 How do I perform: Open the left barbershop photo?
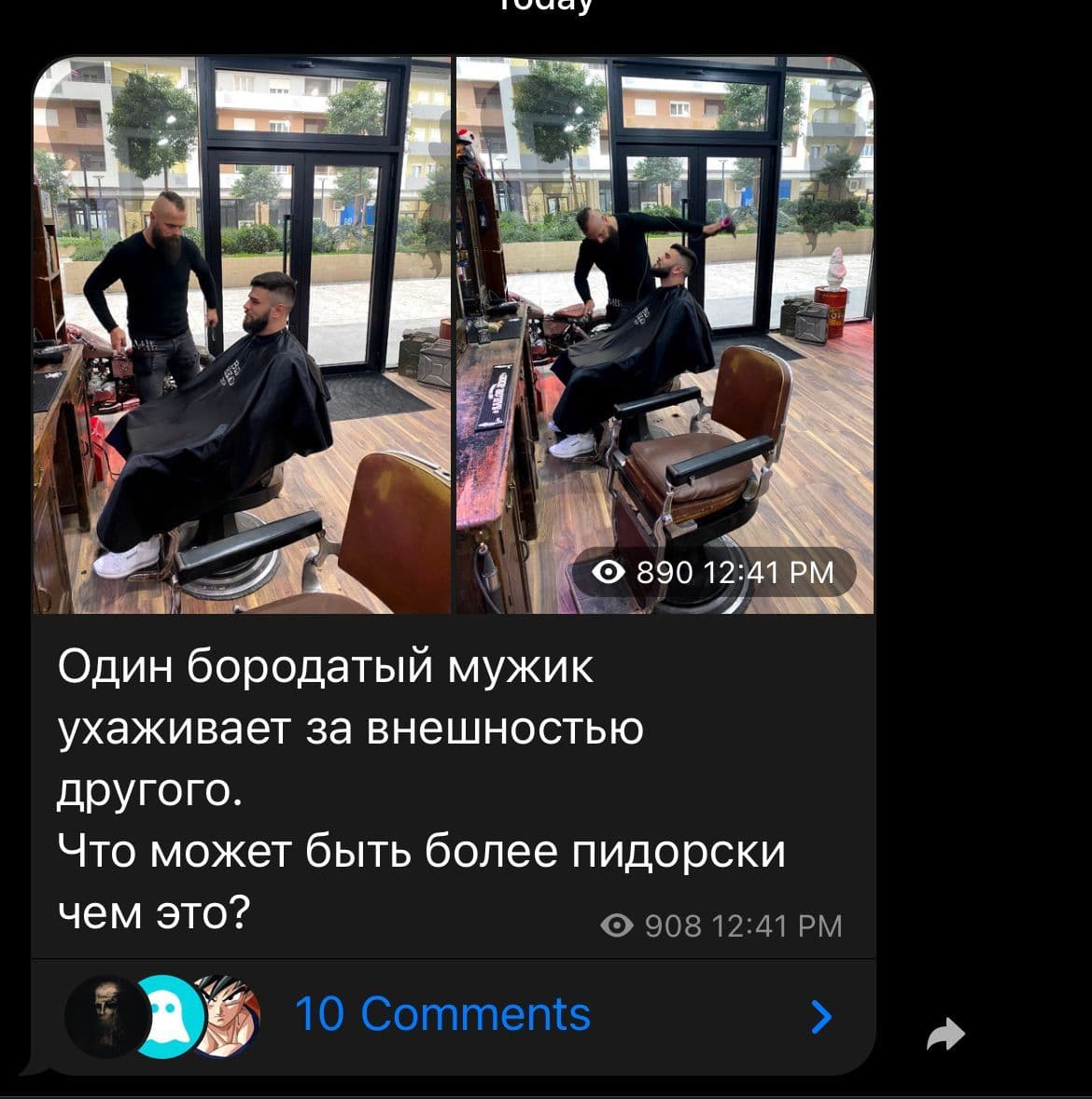coord(242,336)
